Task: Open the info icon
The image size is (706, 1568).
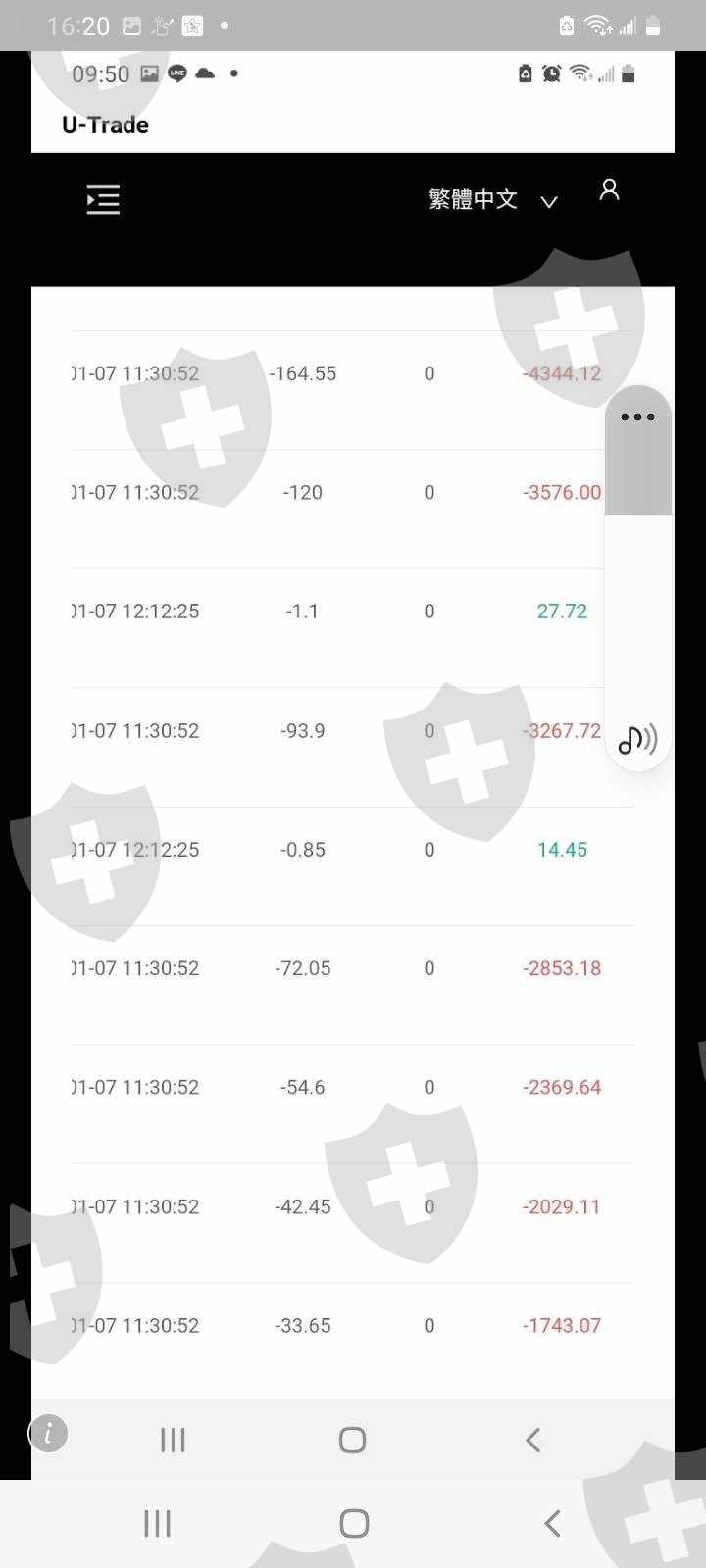Action: 48,1434
